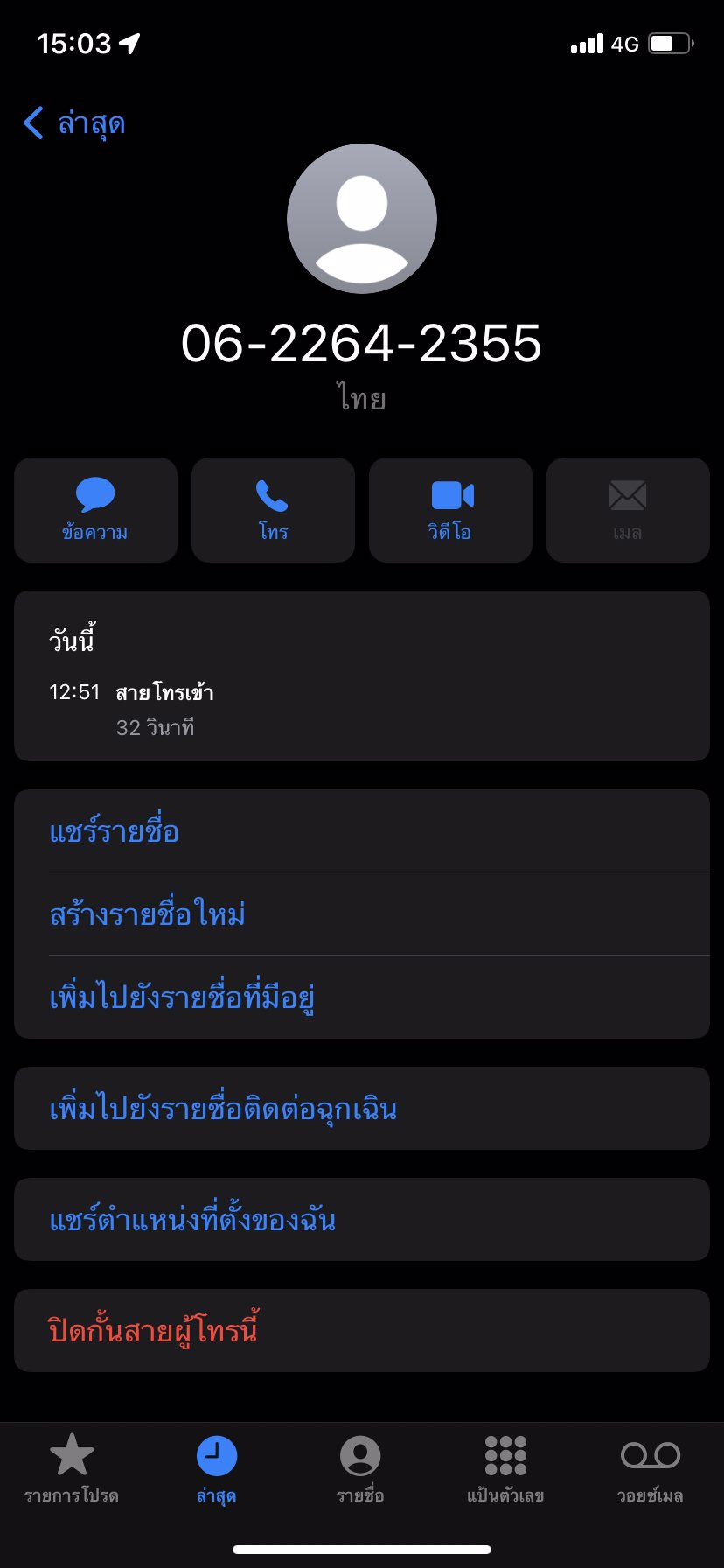Start a video call with วิดีโอ

point(450,510)
